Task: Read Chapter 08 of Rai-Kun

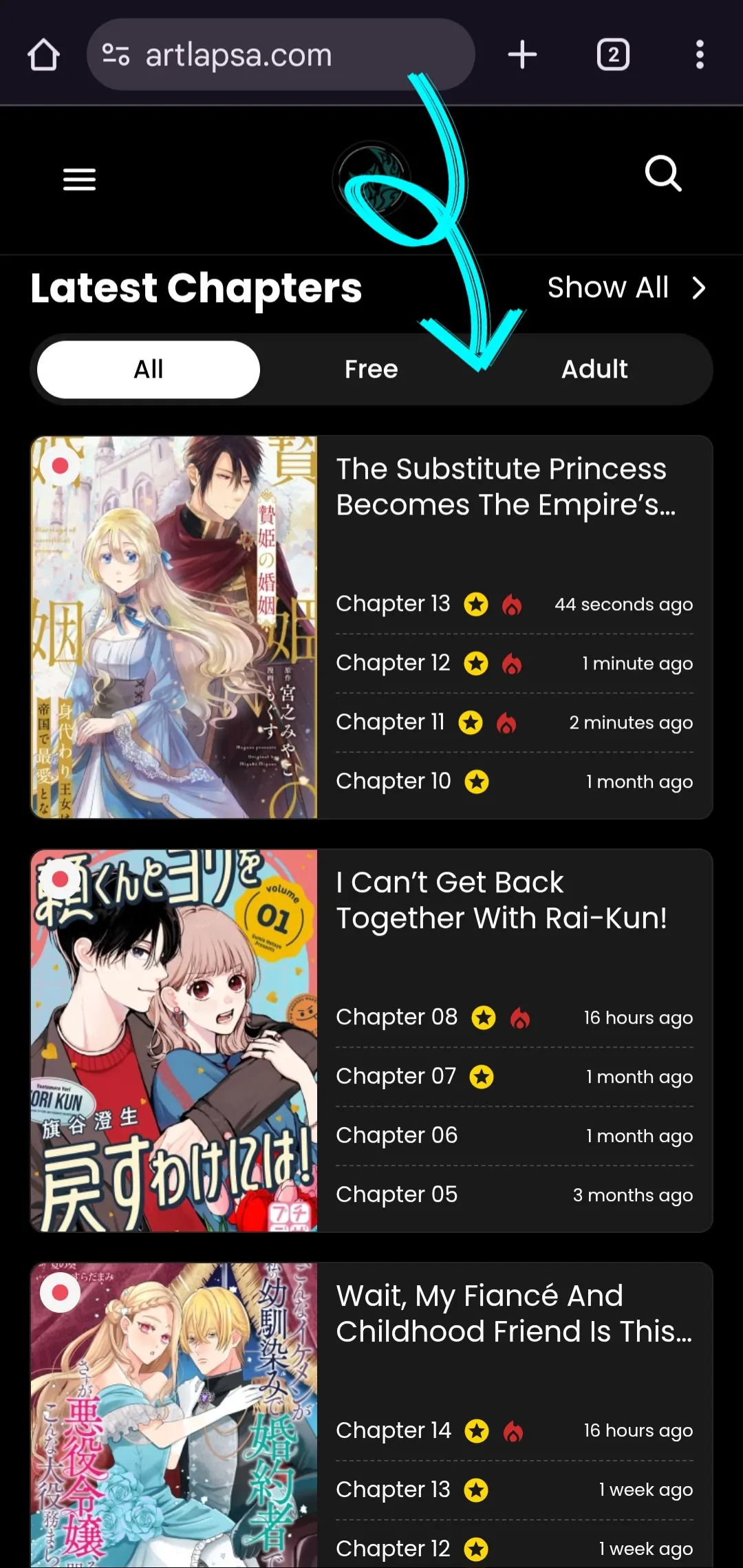Action: 514,1018
